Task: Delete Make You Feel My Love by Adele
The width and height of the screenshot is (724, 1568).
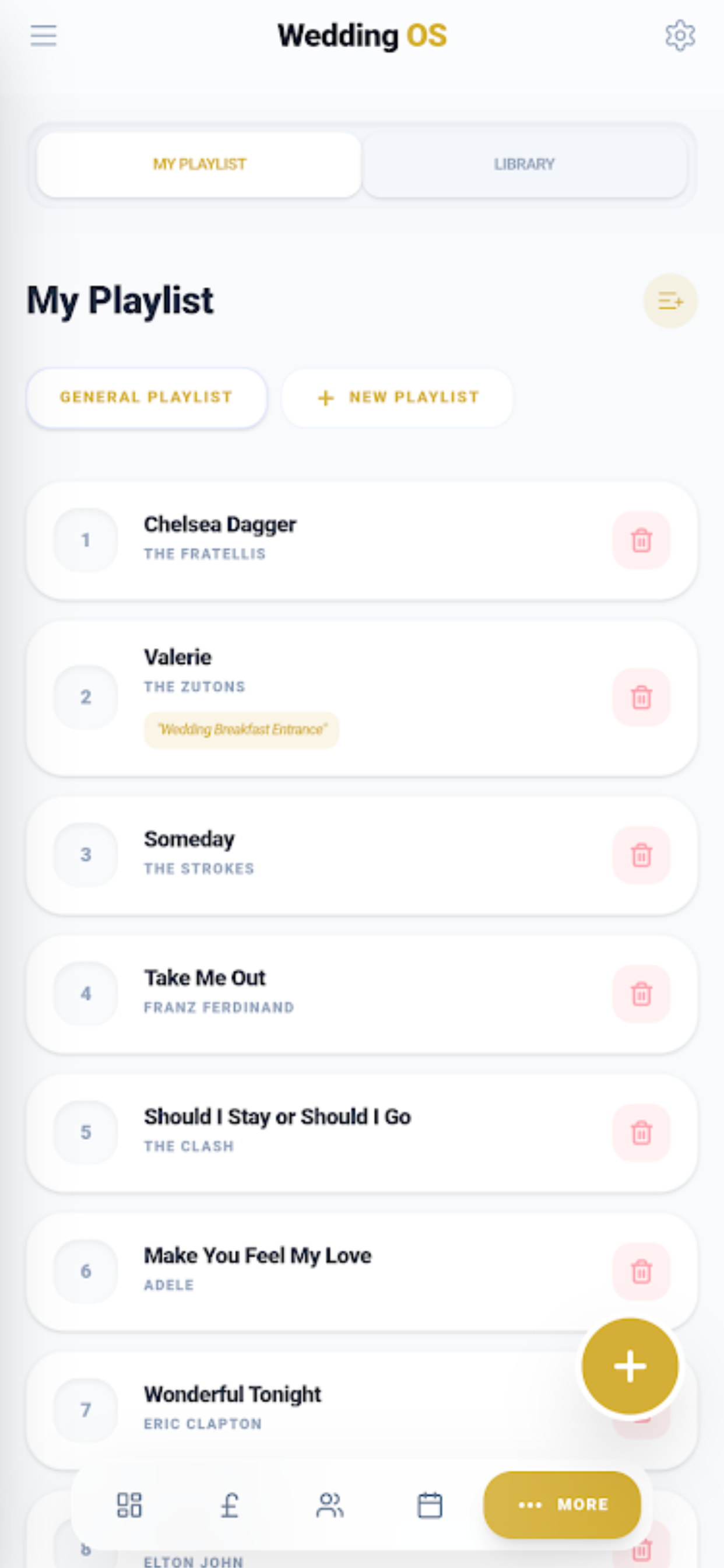Action: 640,1270
